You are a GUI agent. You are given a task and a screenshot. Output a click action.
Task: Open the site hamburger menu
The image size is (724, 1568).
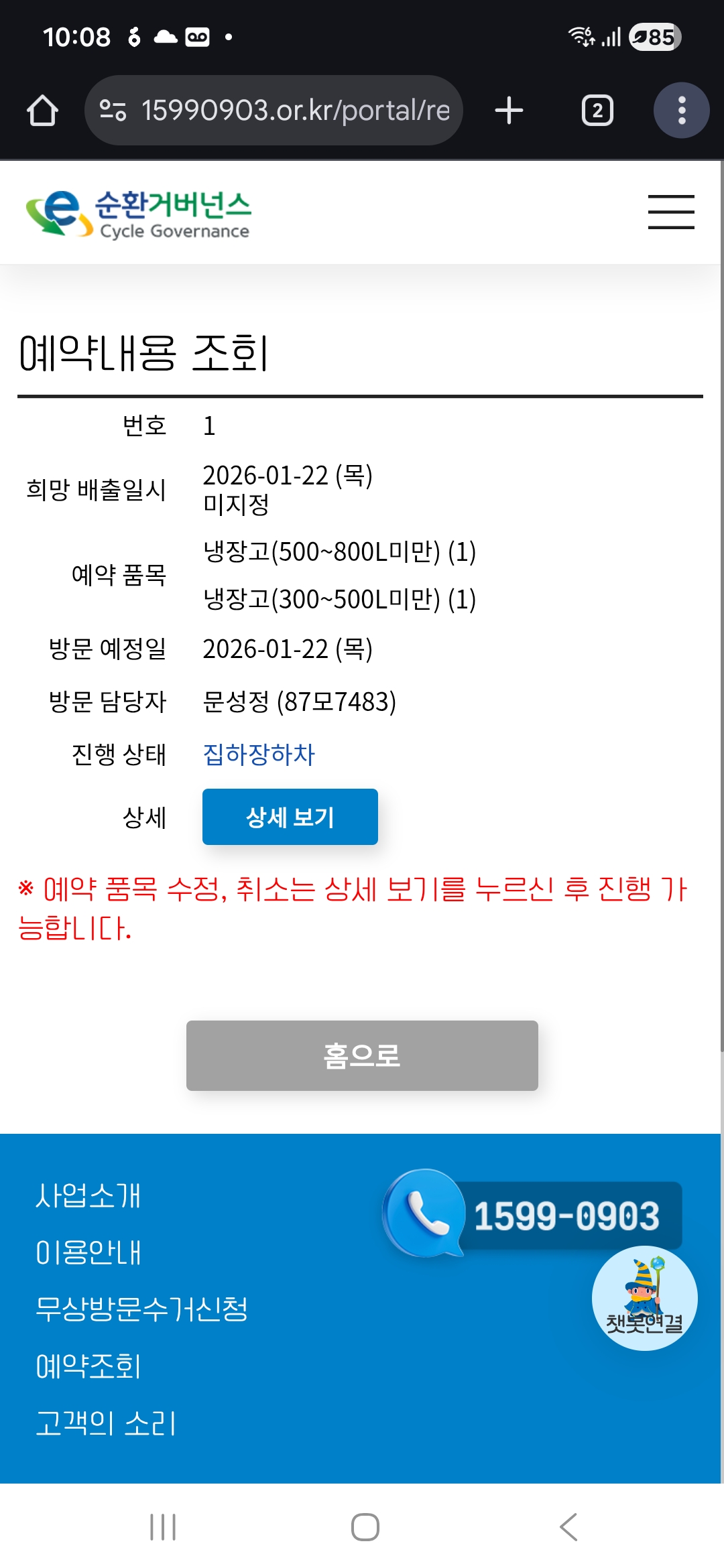click(x=670, y=212)
